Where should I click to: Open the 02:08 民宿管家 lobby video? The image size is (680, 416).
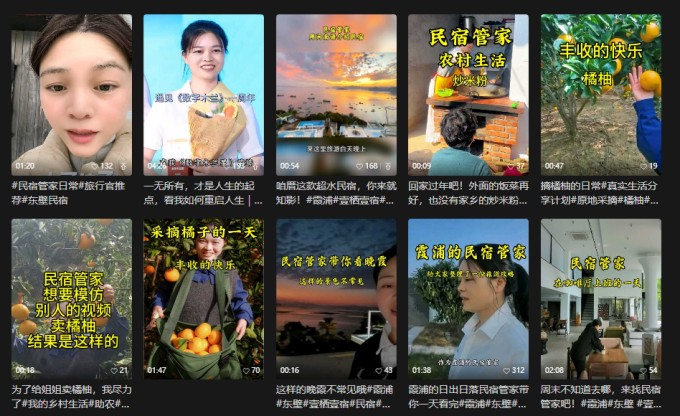point(600,298)
